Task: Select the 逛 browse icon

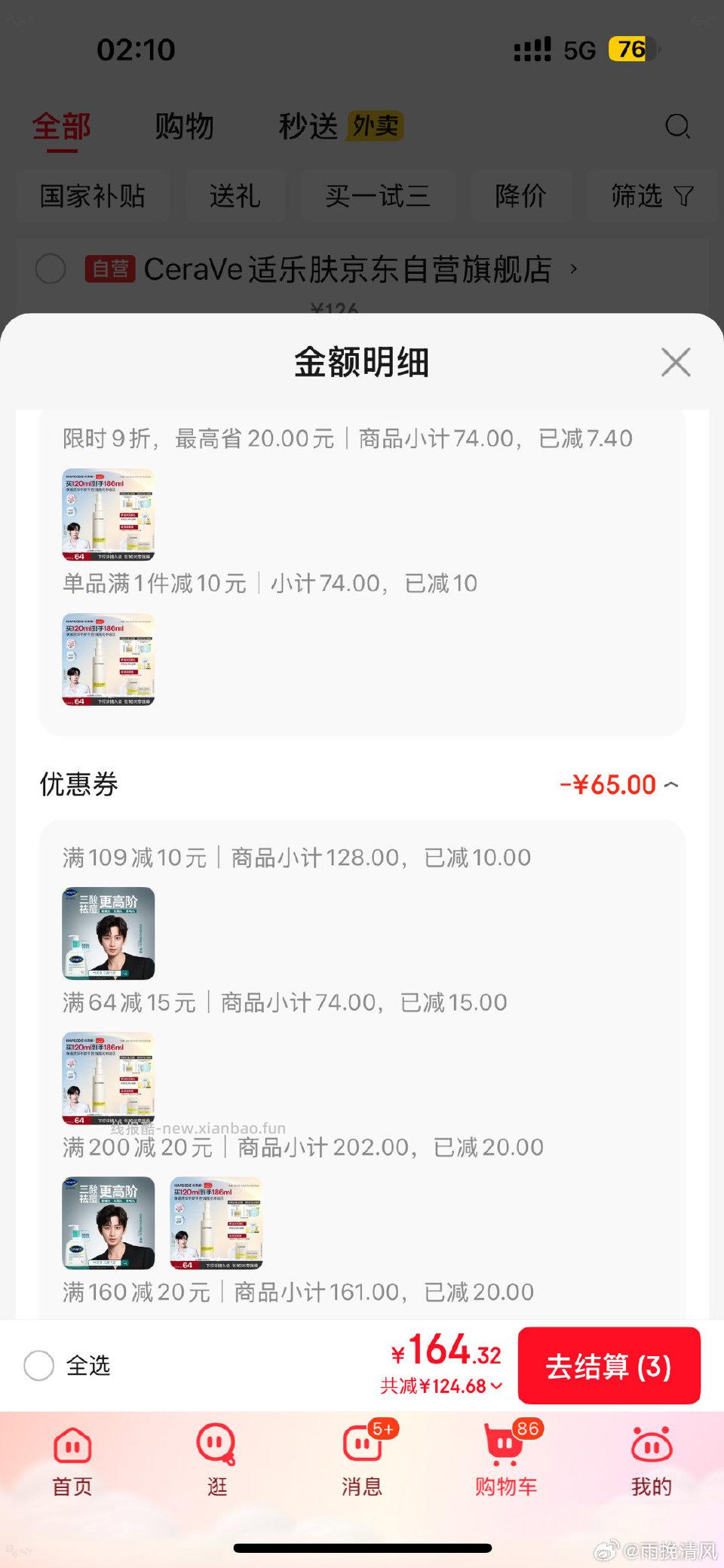Action: pyautogui.click(x=216, y=1456)
